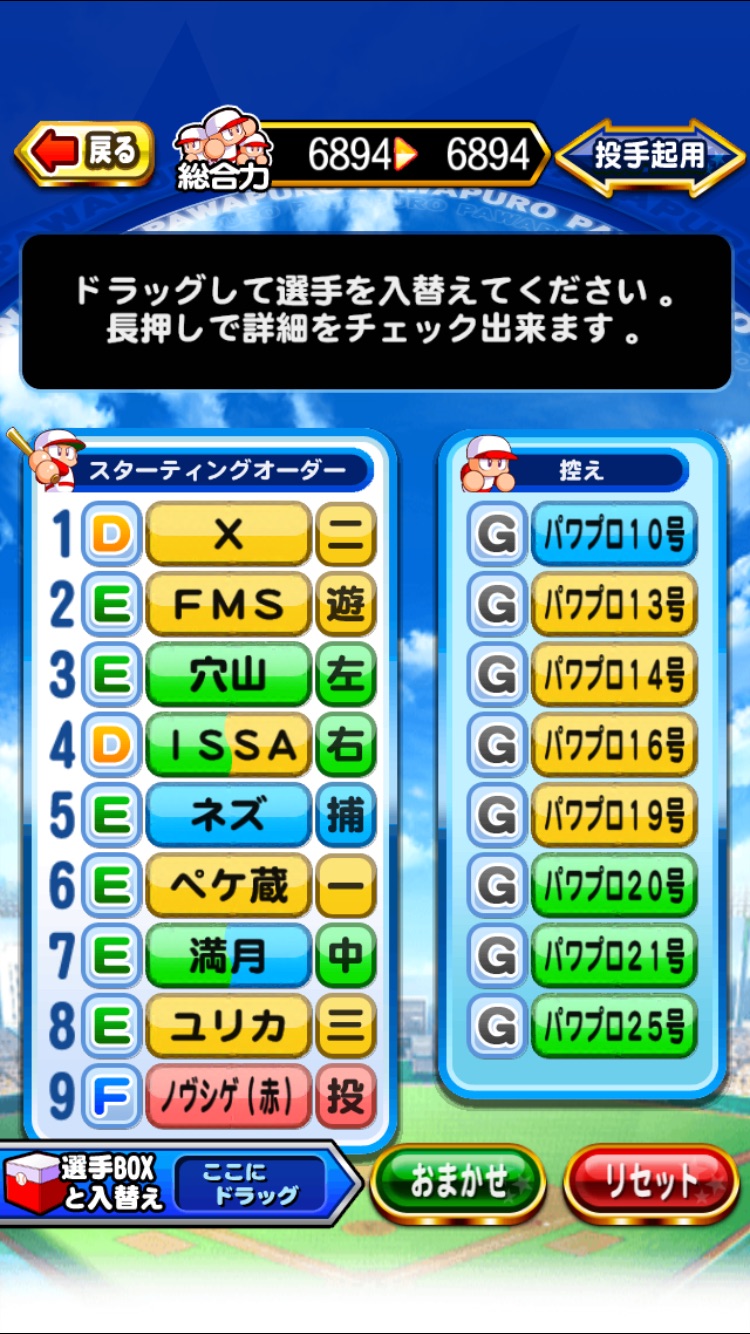Tap reserve パワプロ25号
The image size is (750, 1334).
tap(613, 1025)
